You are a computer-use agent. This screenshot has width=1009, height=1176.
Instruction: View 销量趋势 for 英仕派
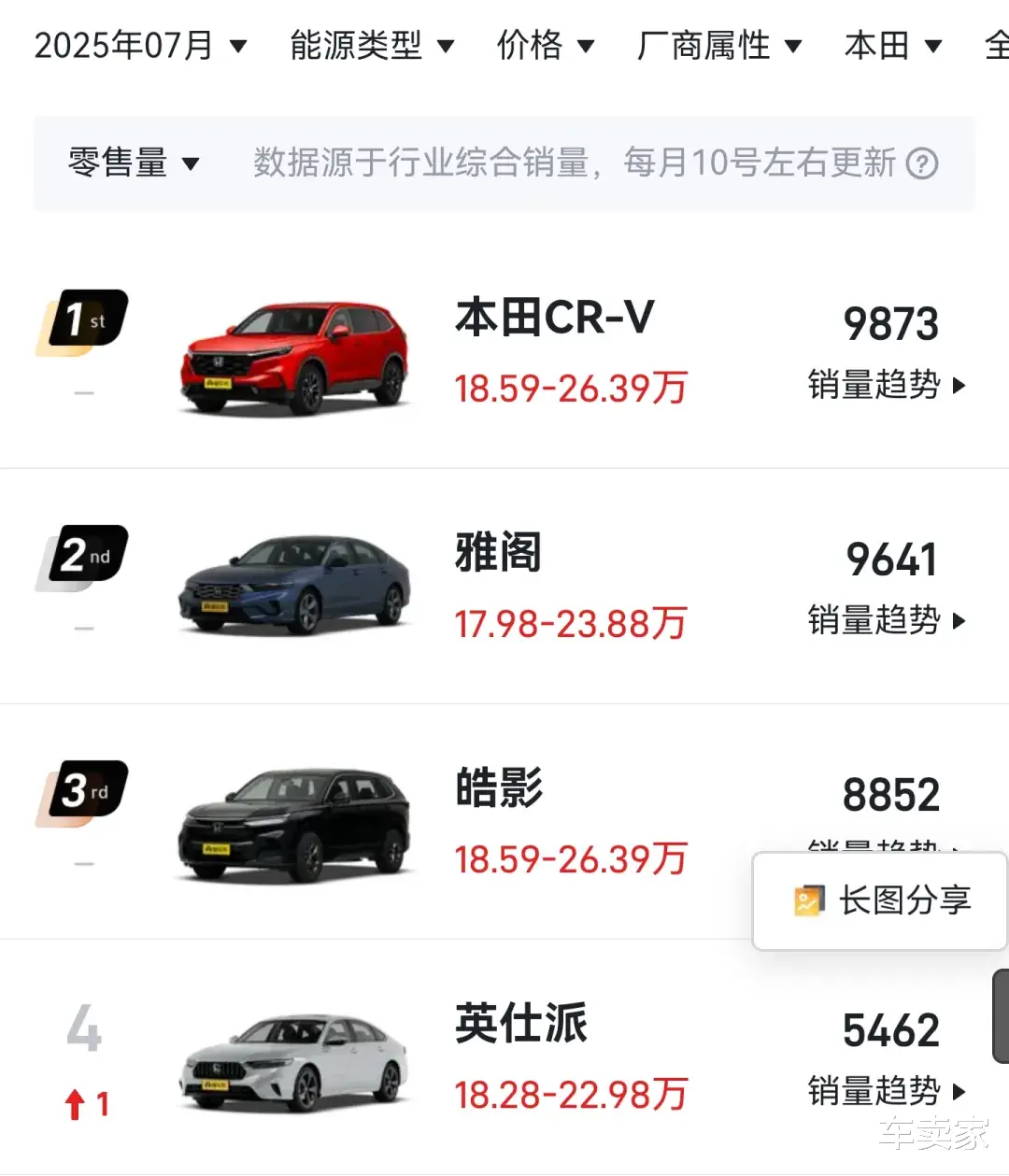(x=886, y=1091)
